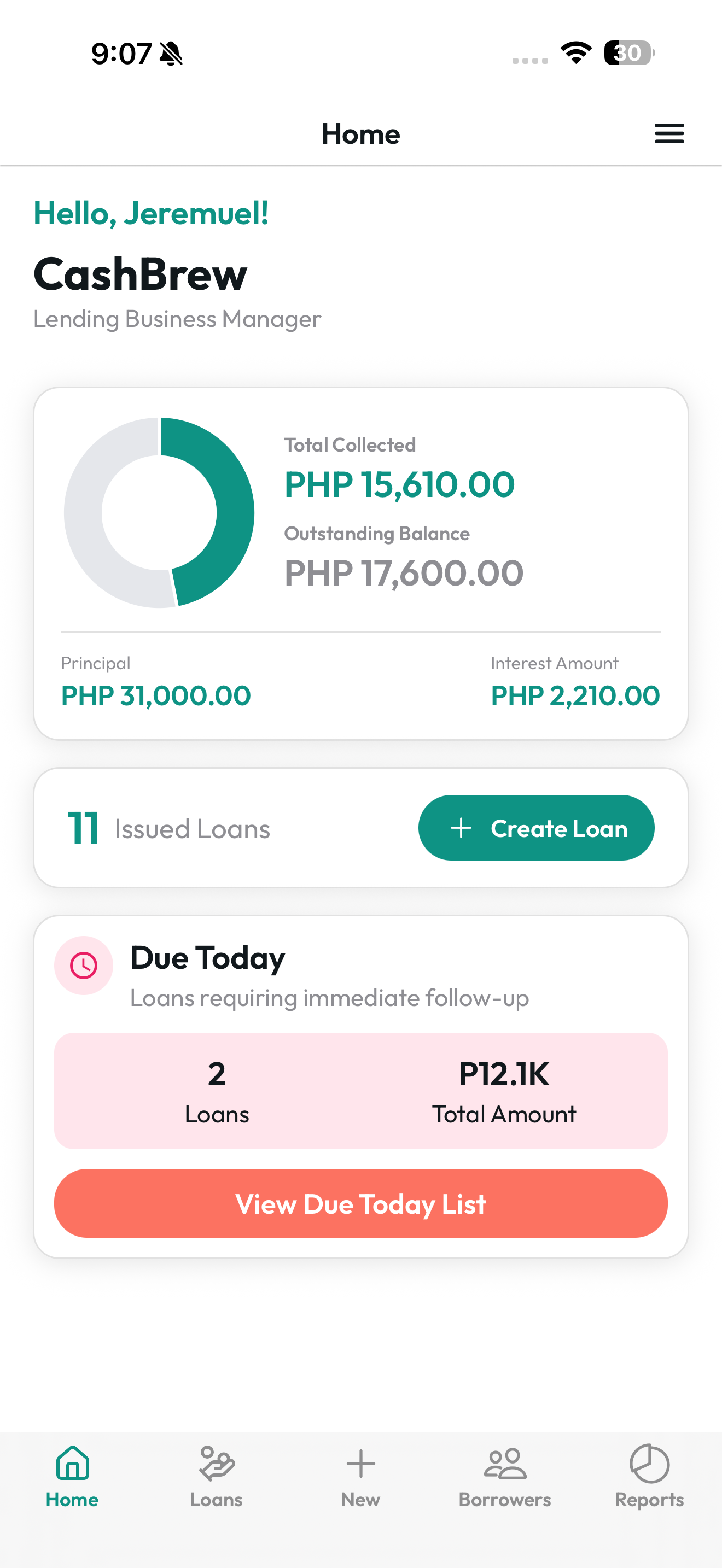This screenshot has height=1568, width=722.
Task: Open the hamburger menu at top right
Action: click(x=669, y=133)
